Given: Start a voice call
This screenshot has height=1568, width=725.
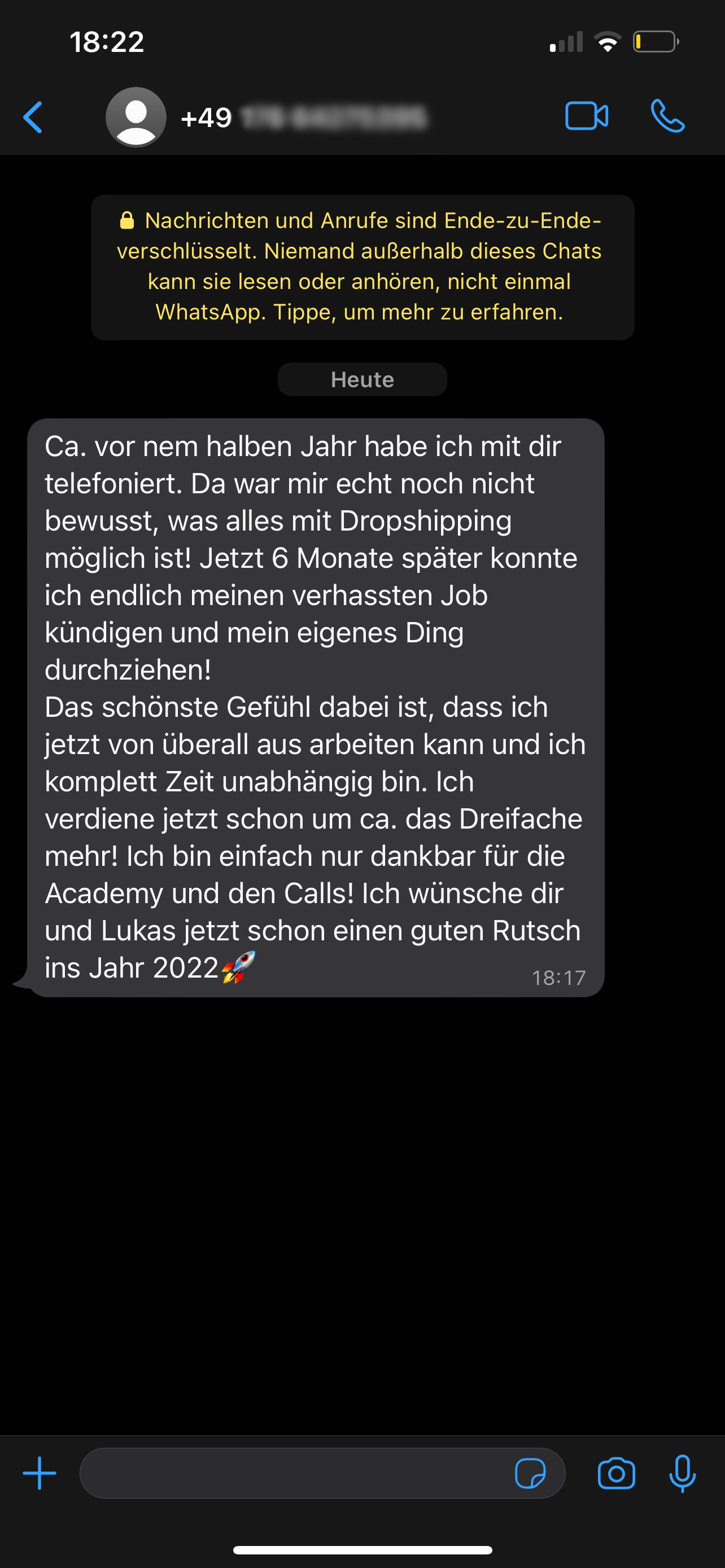Looking at the screenshot, I should 667,116.
